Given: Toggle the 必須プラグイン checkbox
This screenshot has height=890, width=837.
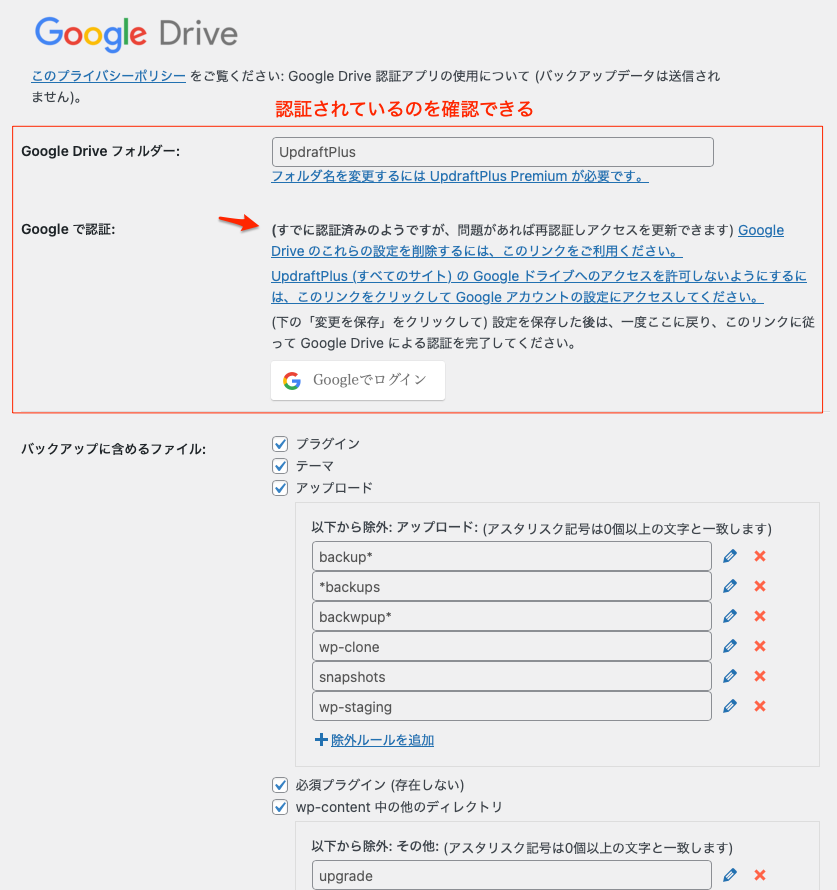Looking at the screenshot, I should point(280,785).
